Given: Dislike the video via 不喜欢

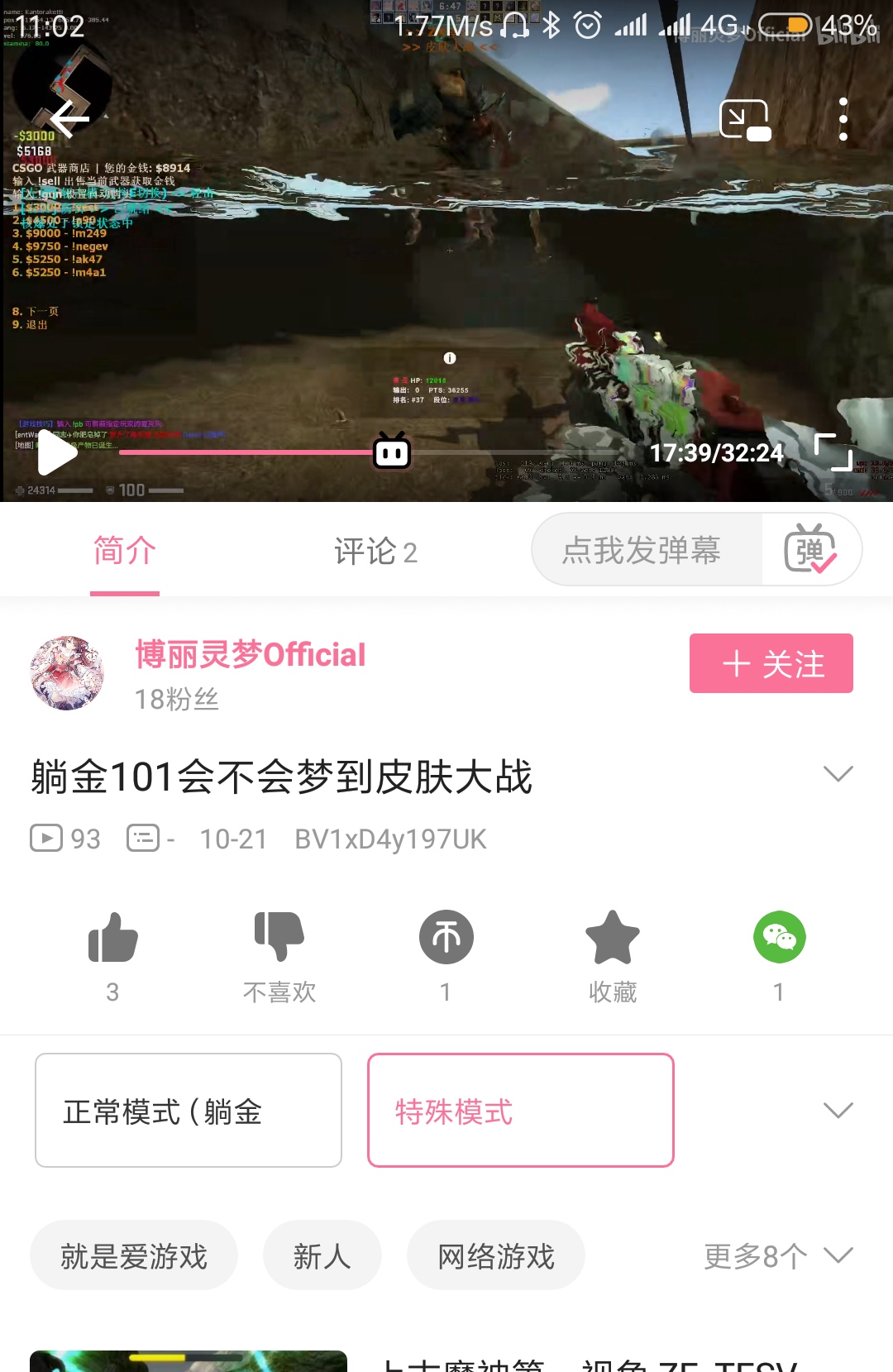Looking at the screenshot, I should pyautogui.click(x=279, y=939).
